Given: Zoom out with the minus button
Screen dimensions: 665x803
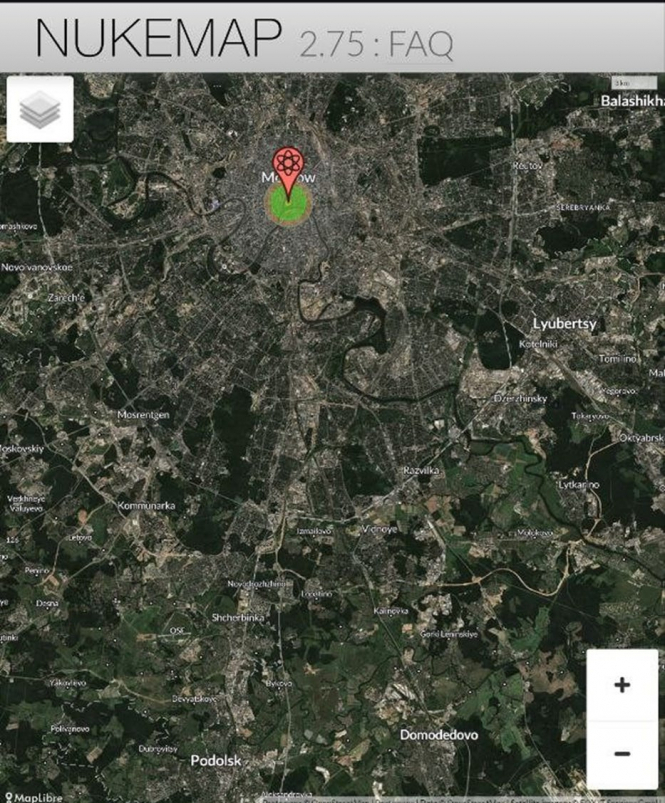Looking at the screenshot, I should tap(622, 754).
